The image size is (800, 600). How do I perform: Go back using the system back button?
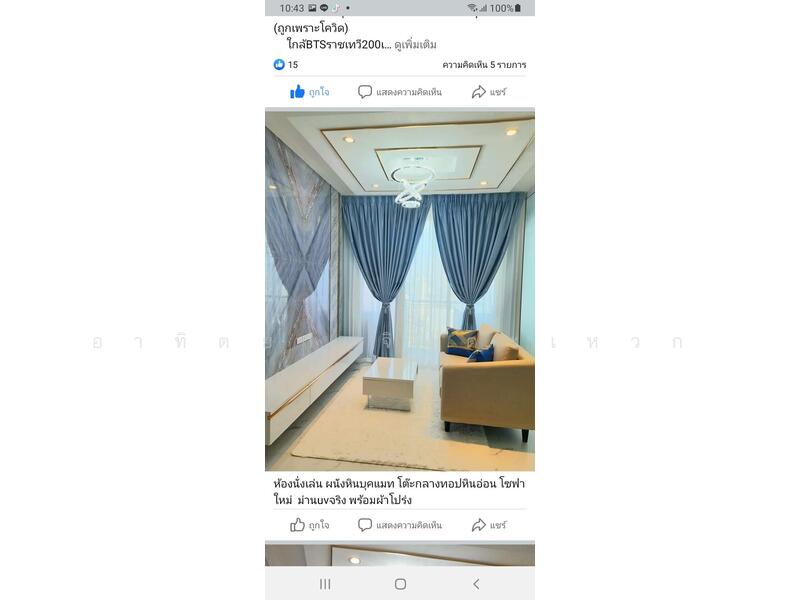pyautogui.click(x=476, y=584)
